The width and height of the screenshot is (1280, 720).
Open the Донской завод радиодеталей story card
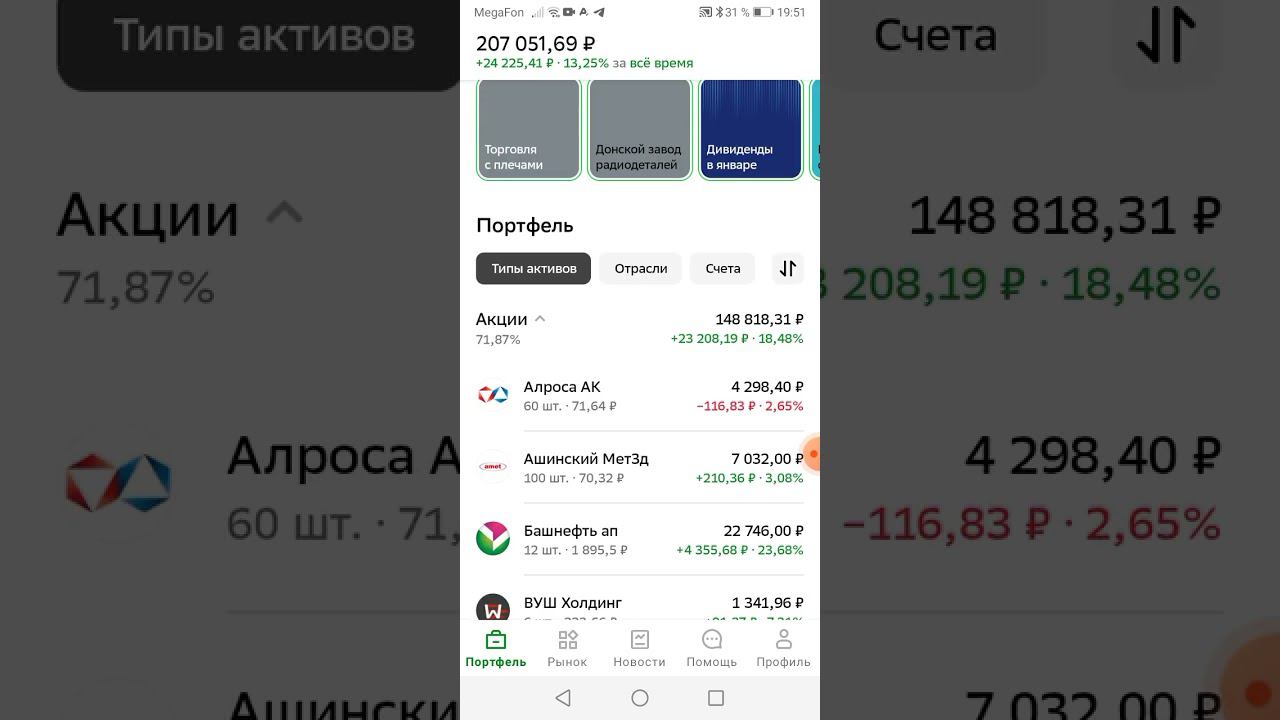tap(639, 130)
